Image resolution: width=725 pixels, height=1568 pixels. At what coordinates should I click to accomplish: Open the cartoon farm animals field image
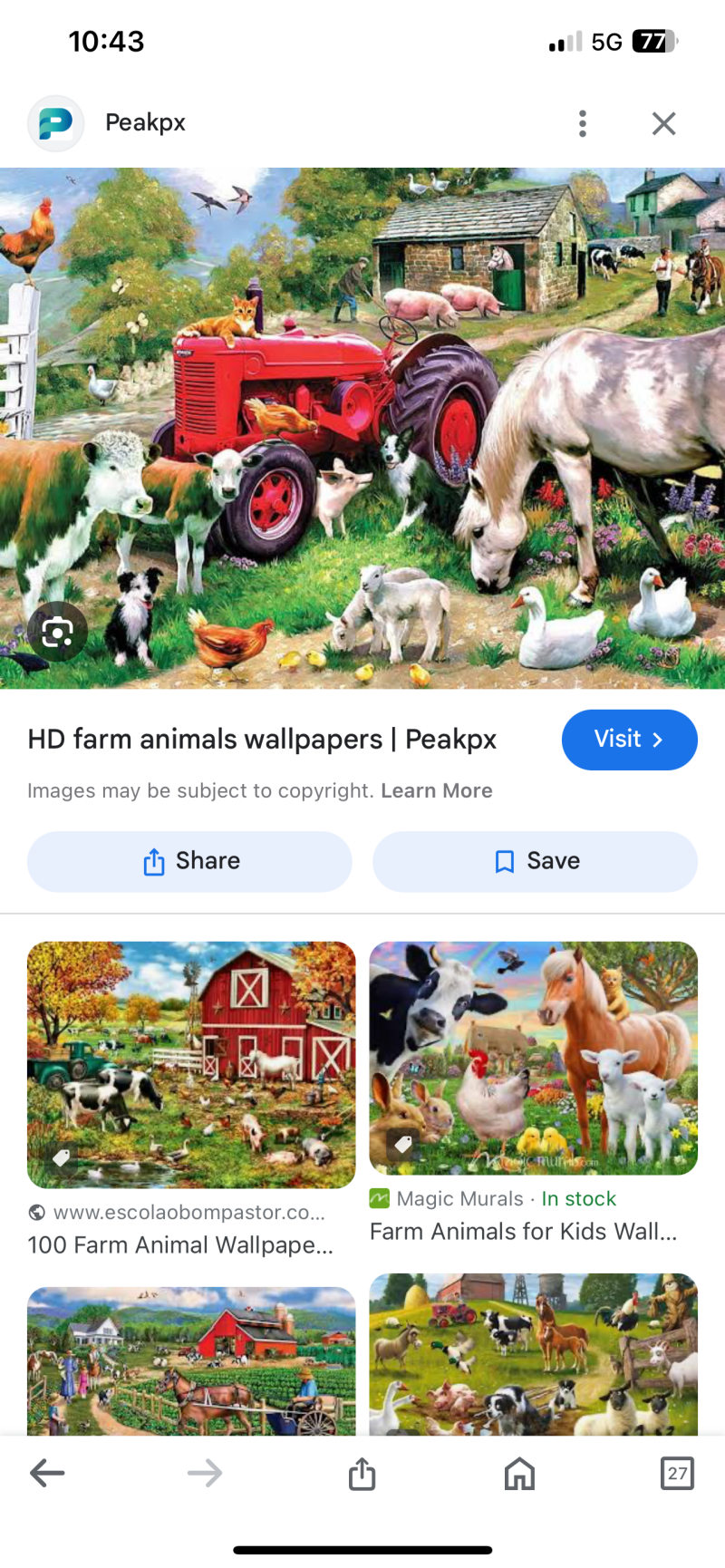pos(533,1353)
